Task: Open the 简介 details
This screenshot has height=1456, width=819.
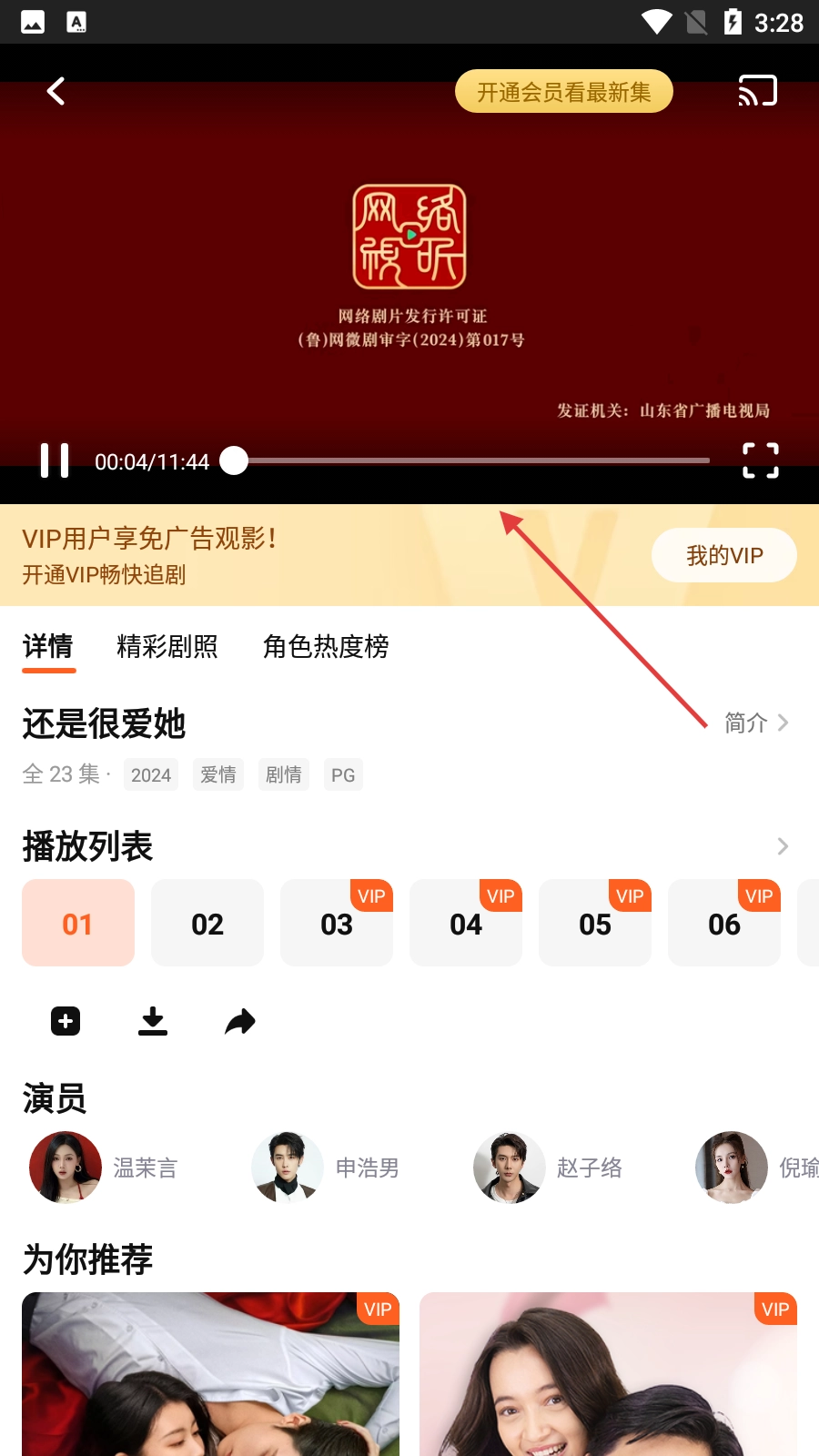Action: pos(756,723)
